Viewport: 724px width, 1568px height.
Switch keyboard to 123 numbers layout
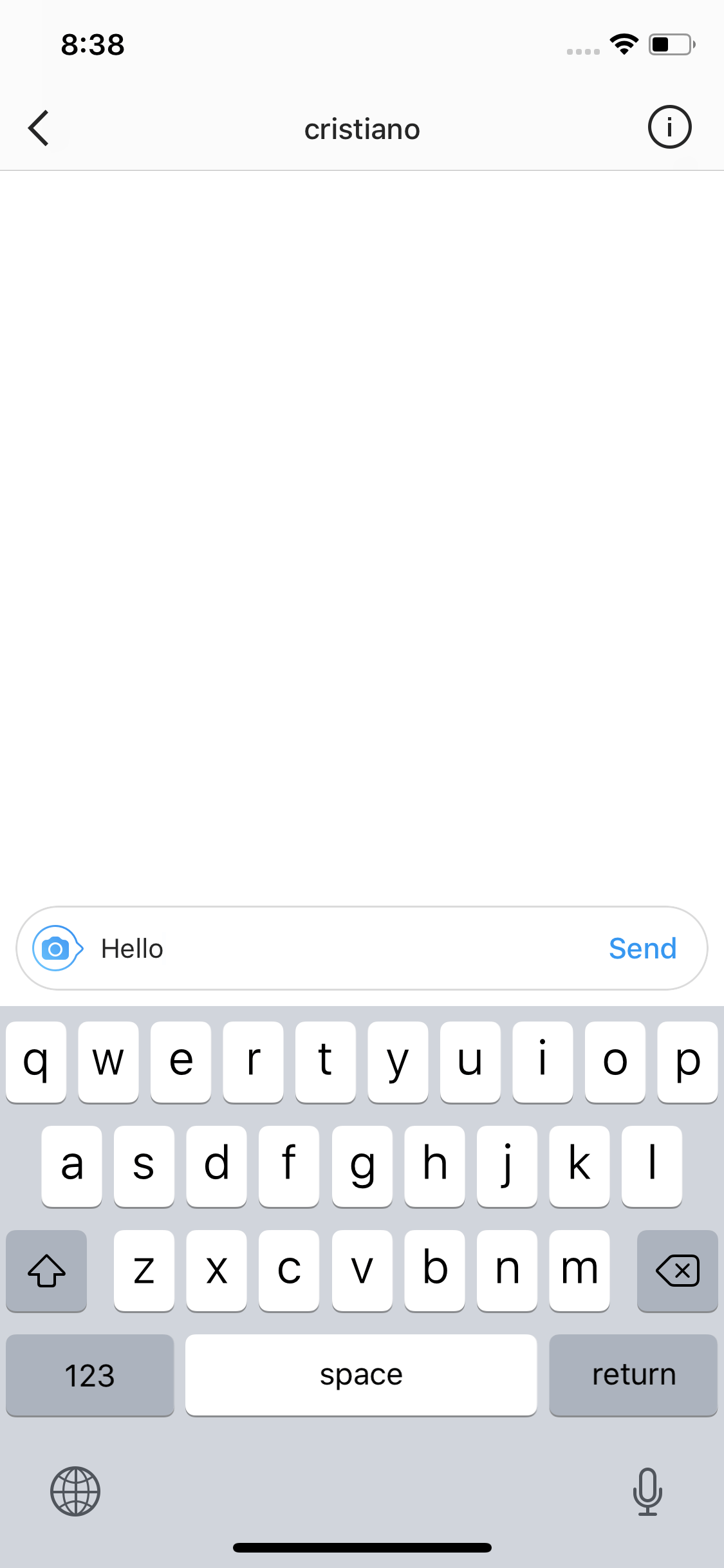(x=90, y=1375)
